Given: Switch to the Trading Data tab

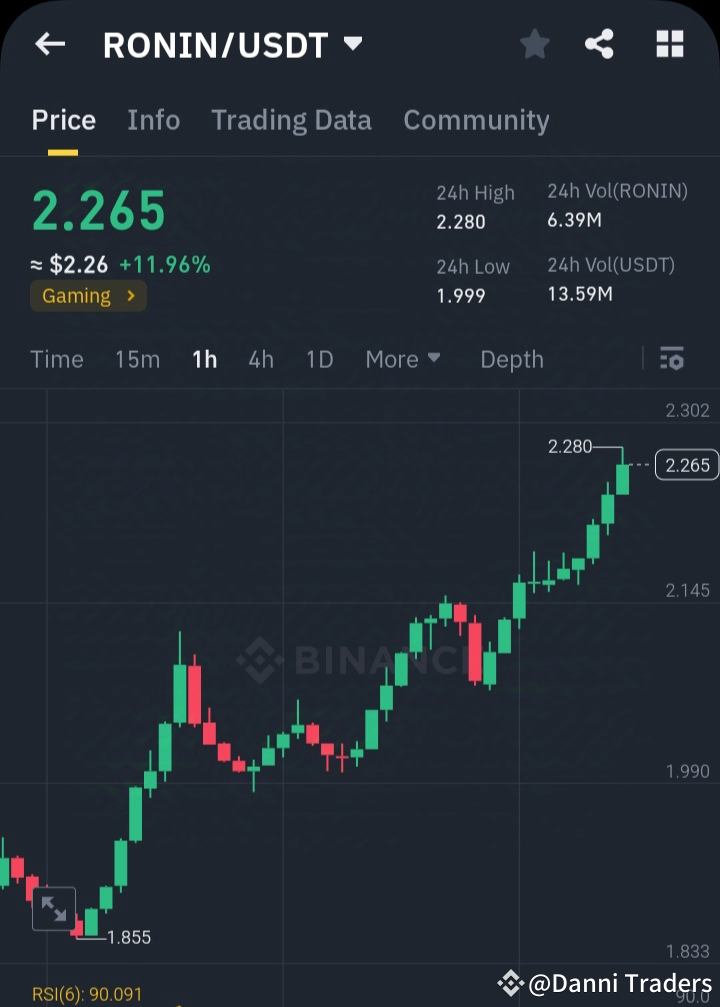Looking at the screenshot, I should pos(291,119).
